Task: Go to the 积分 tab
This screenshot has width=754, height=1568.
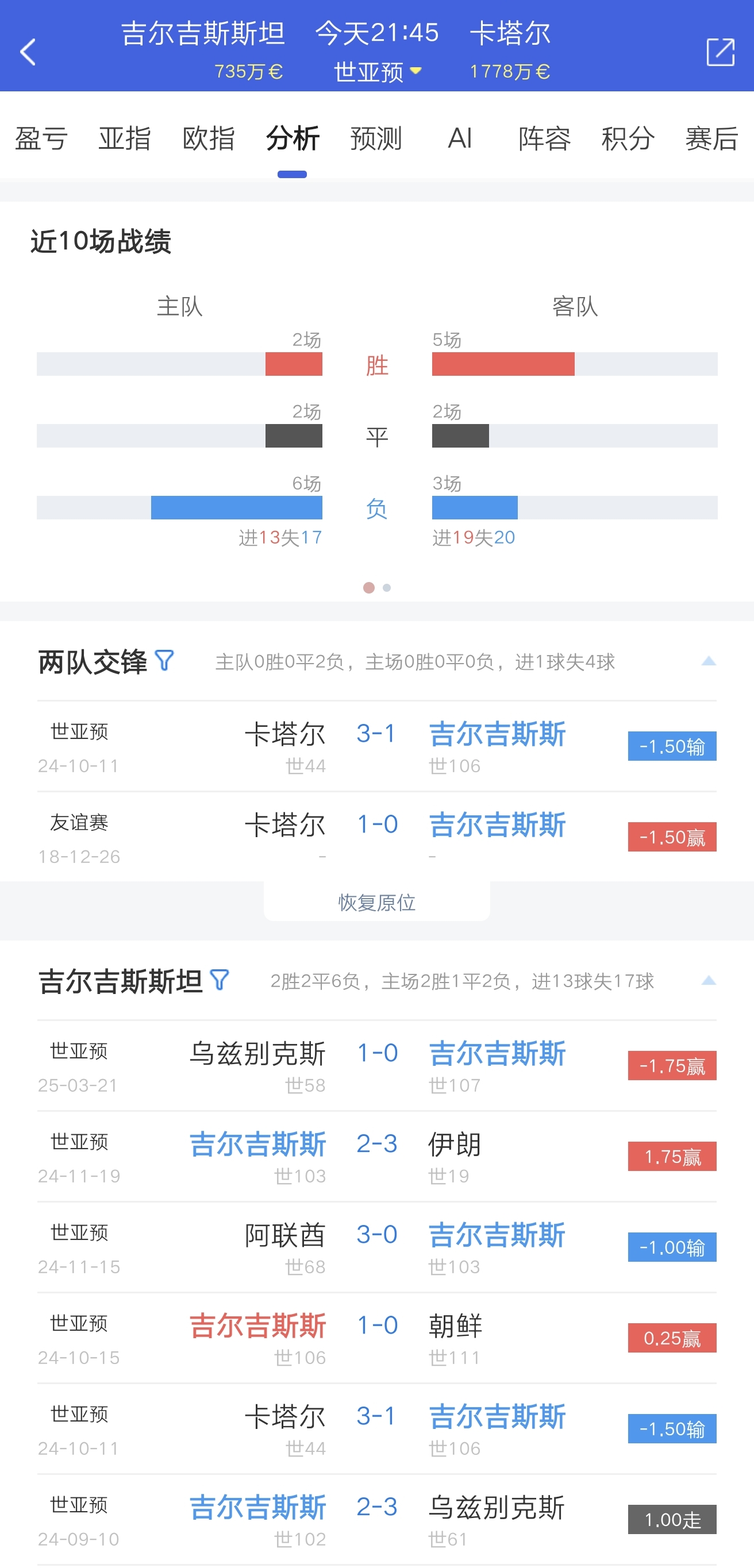Action: click(628, 139)
